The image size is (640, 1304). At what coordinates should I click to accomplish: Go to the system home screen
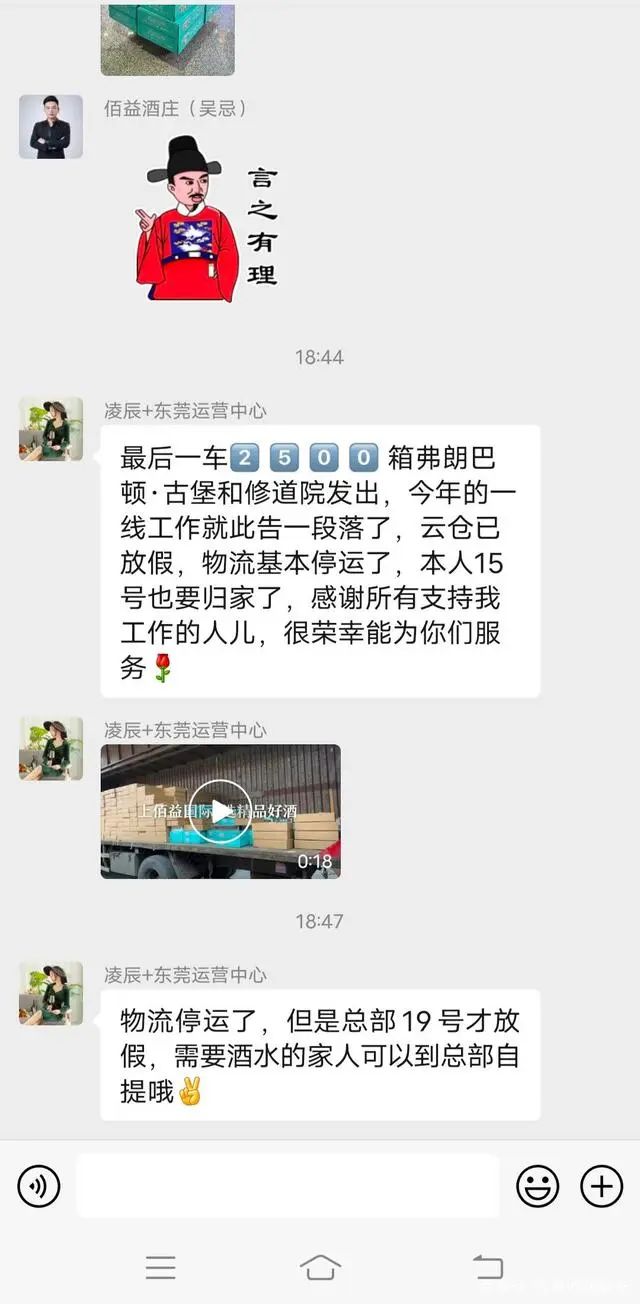[320, 1268]
